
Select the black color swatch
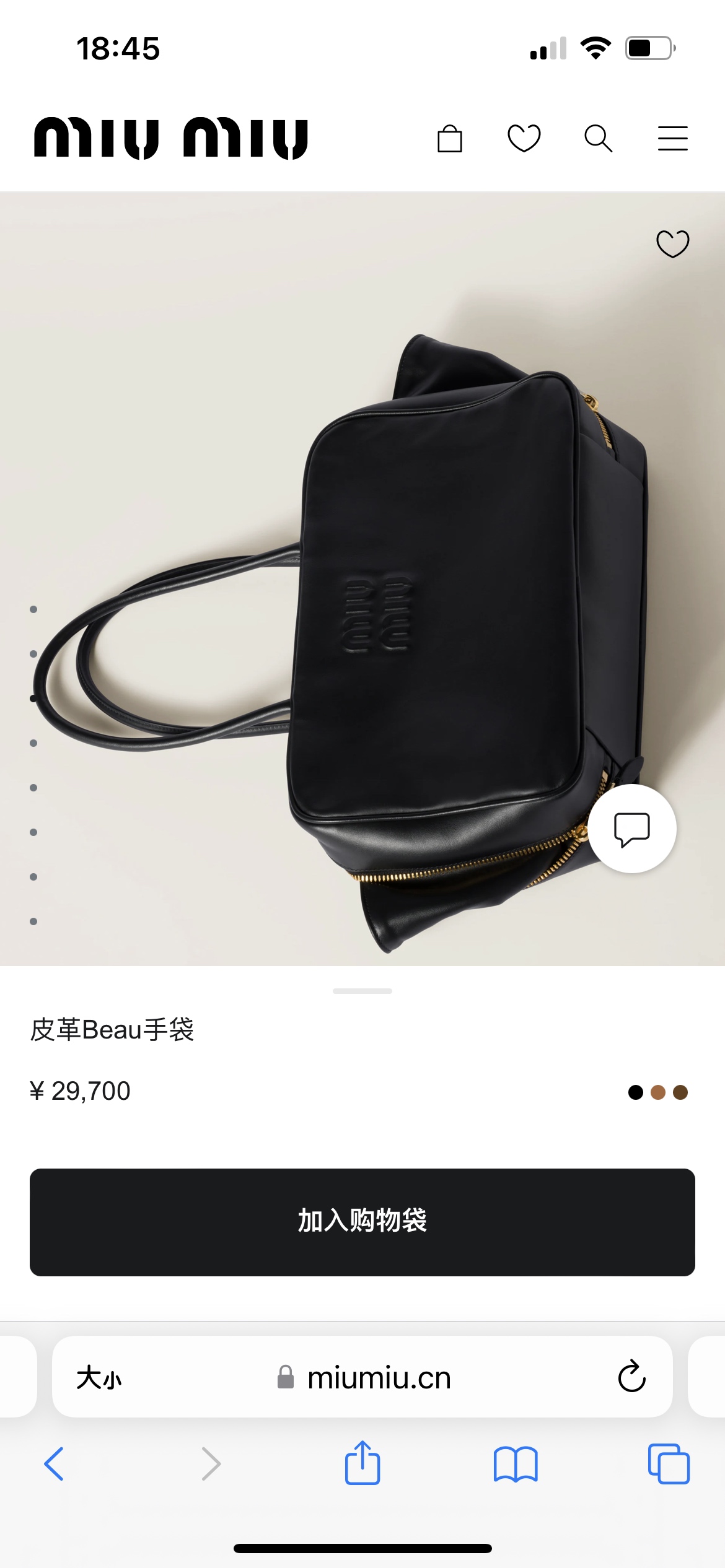pos(636,1092)
